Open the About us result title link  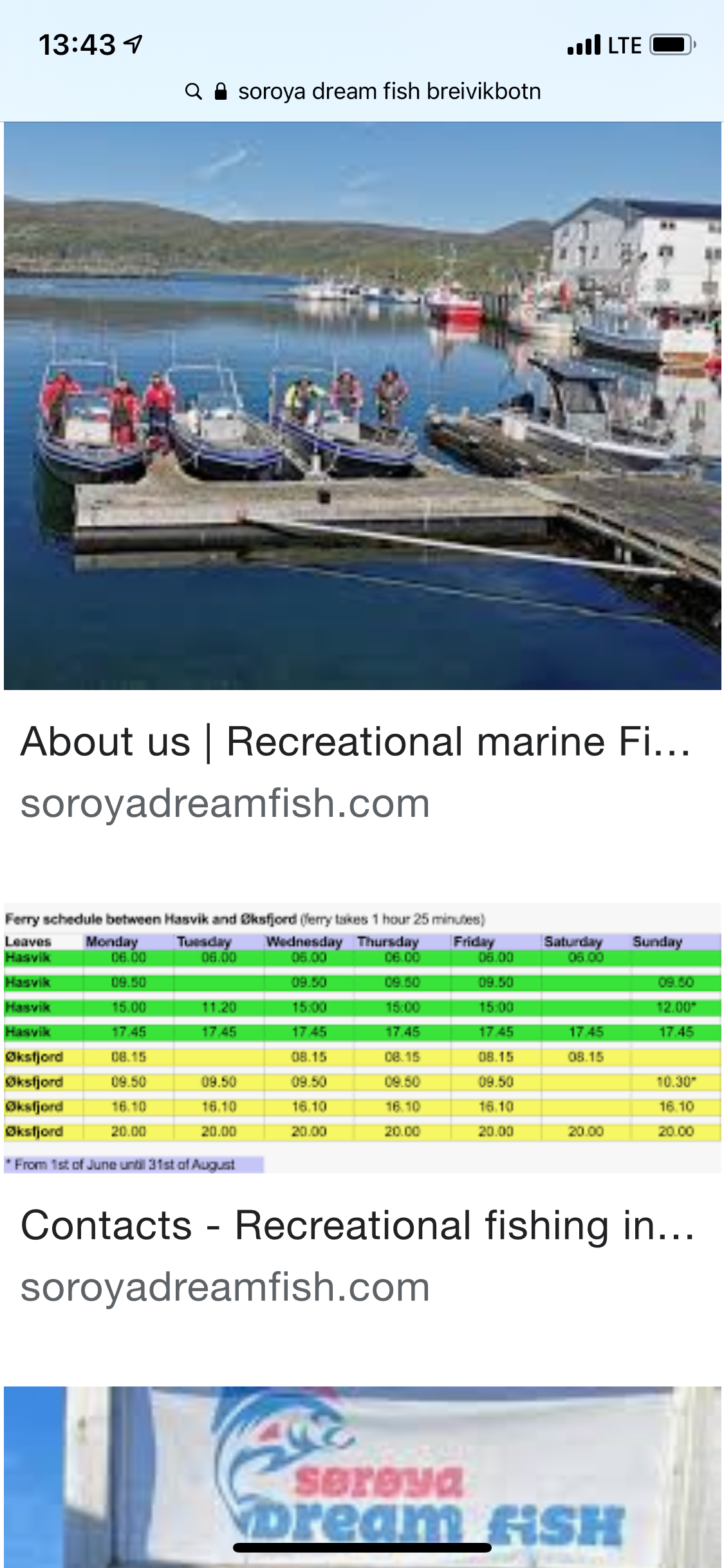point(356,742)
